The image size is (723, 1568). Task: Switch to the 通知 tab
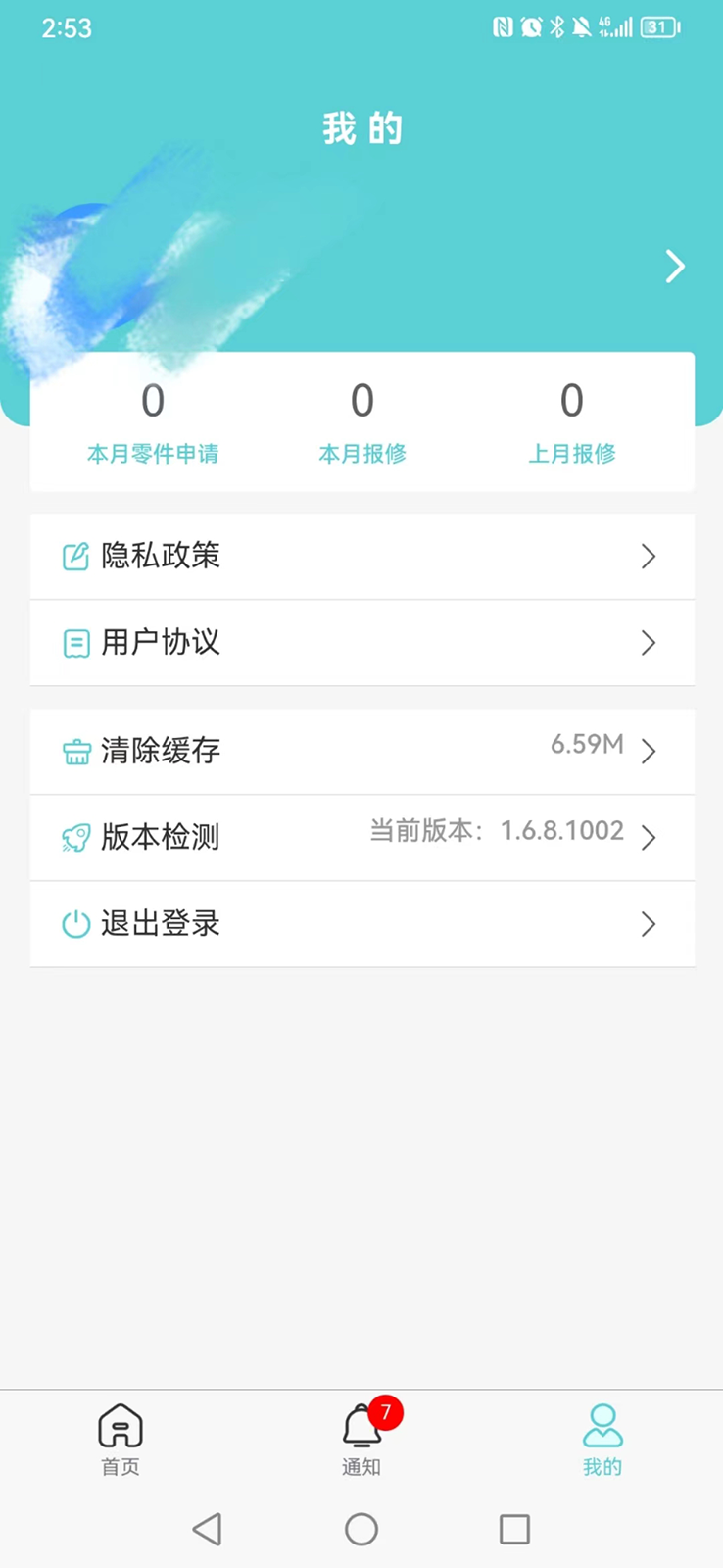pyautogui.click(x=361, y=1441)
